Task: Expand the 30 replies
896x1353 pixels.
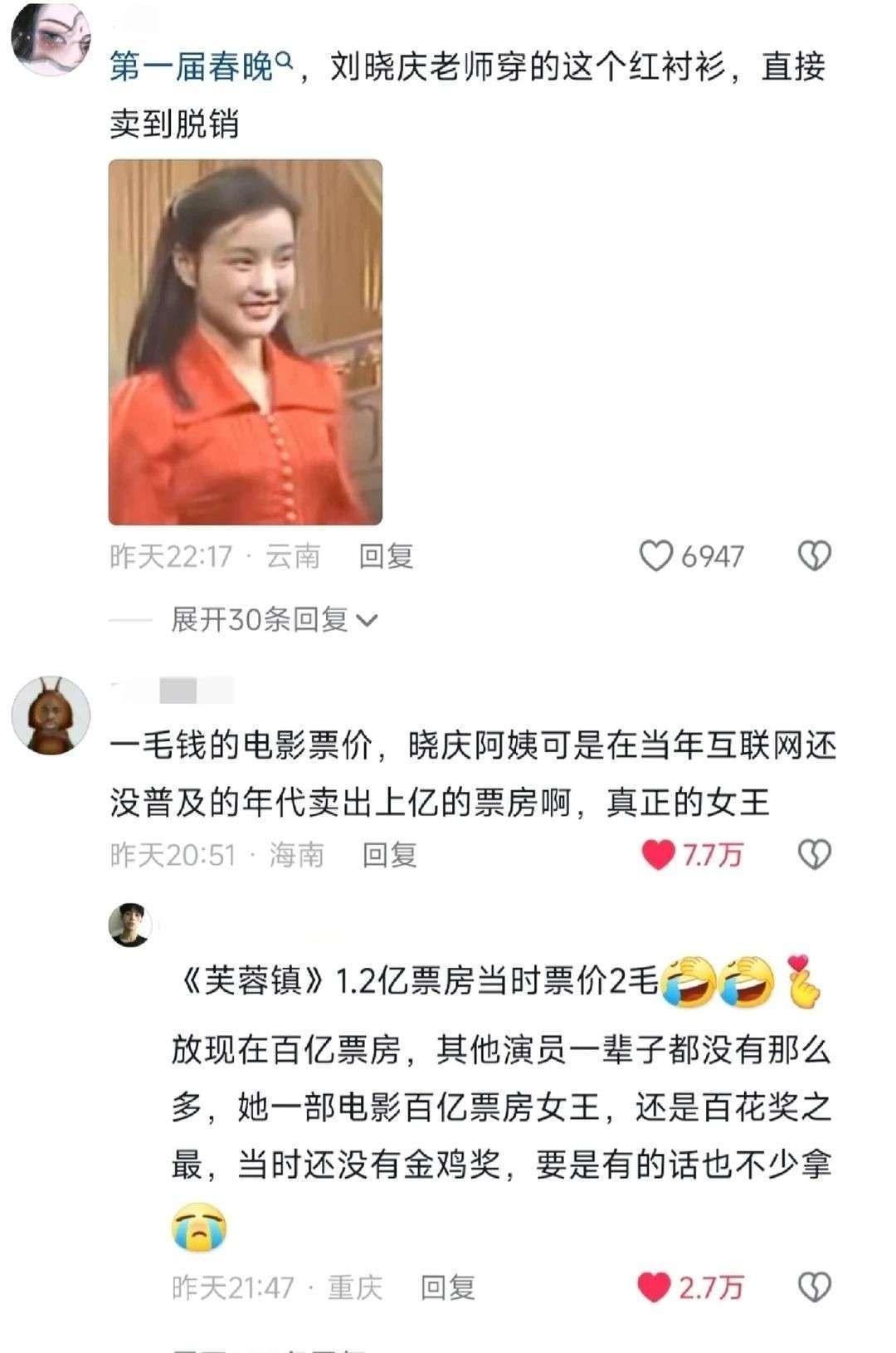Action: [274, 619]
